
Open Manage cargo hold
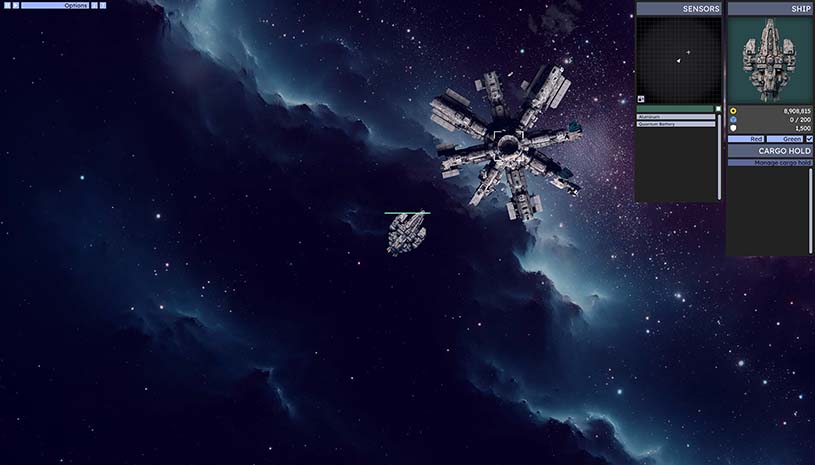point(769,162)
